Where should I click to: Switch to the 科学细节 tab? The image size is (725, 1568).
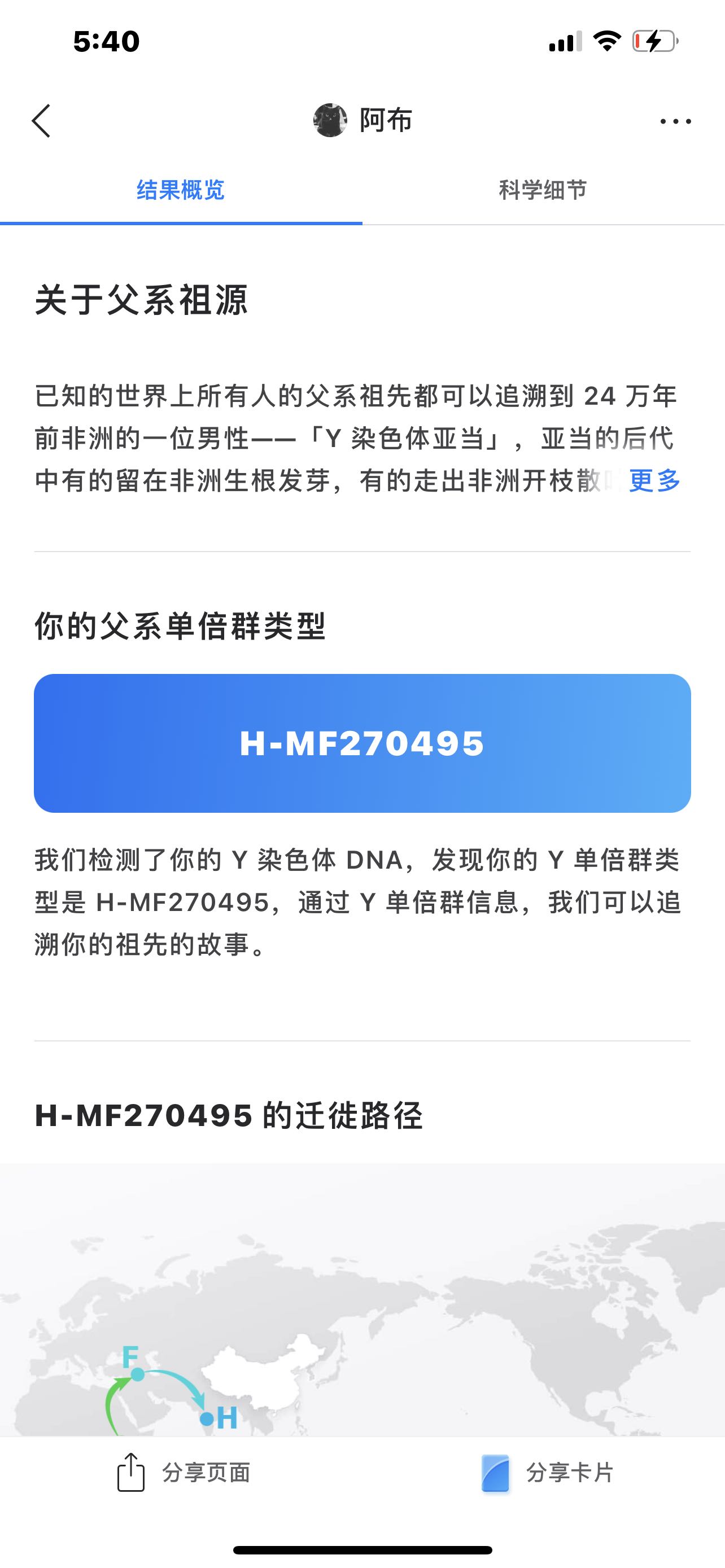pos(543,190)
